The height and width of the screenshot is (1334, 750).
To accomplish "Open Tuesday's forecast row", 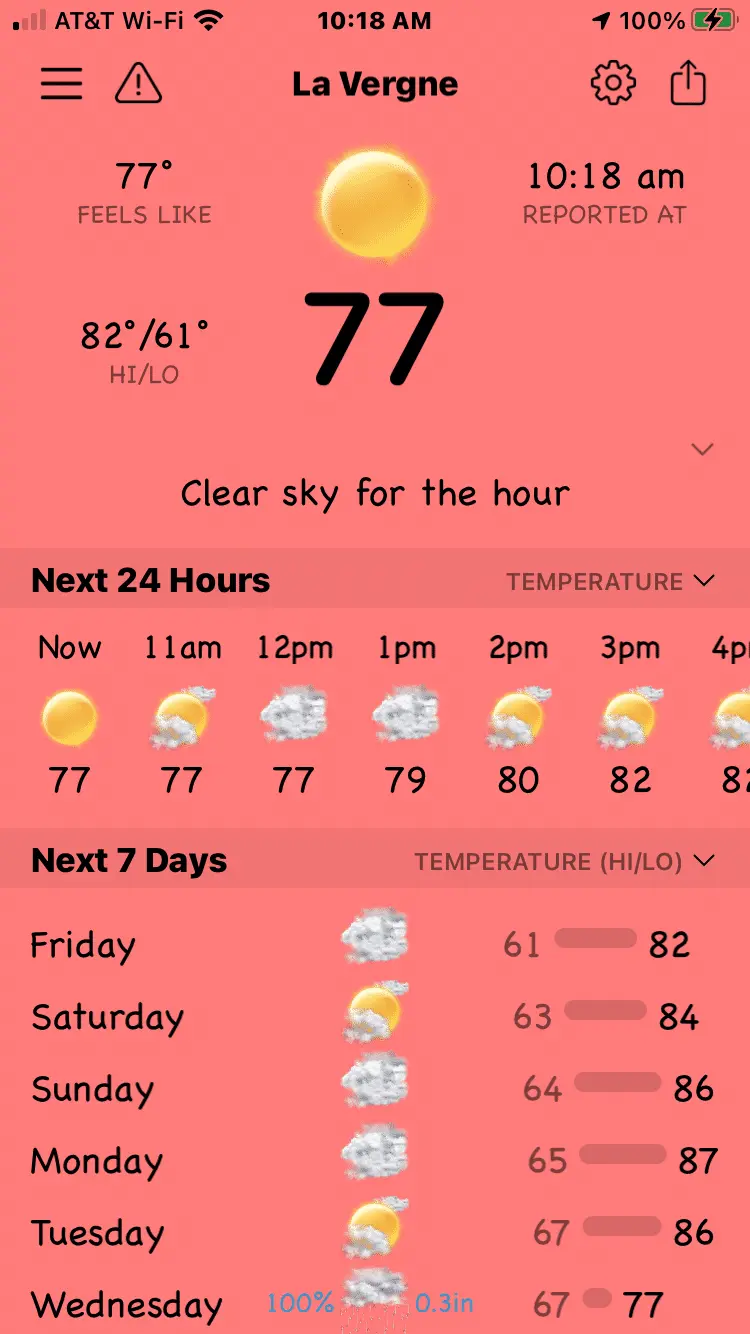I will [x=375, y=1232].
